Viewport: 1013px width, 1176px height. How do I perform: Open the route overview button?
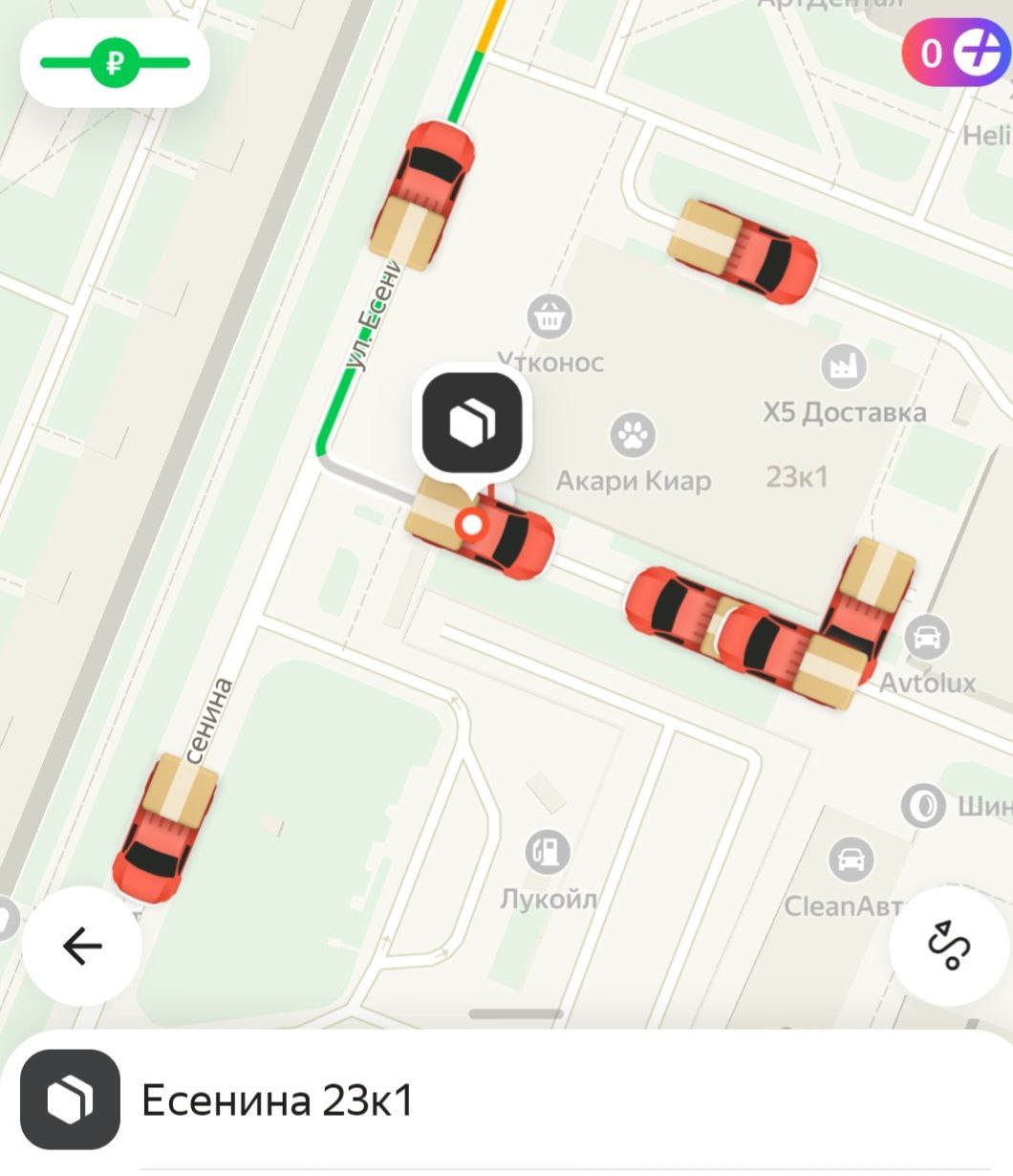(950, 946)
